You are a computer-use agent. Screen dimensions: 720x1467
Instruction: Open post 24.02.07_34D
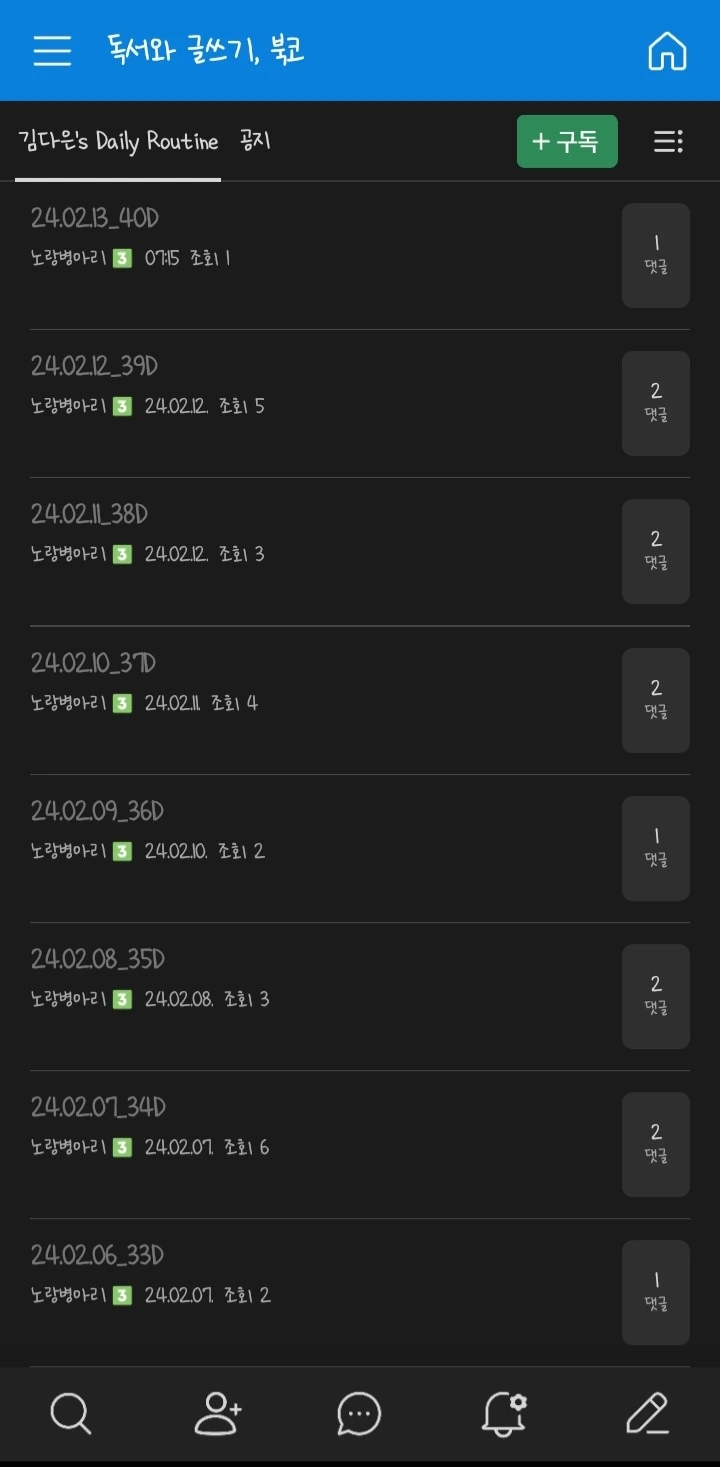coord(98,1107)
